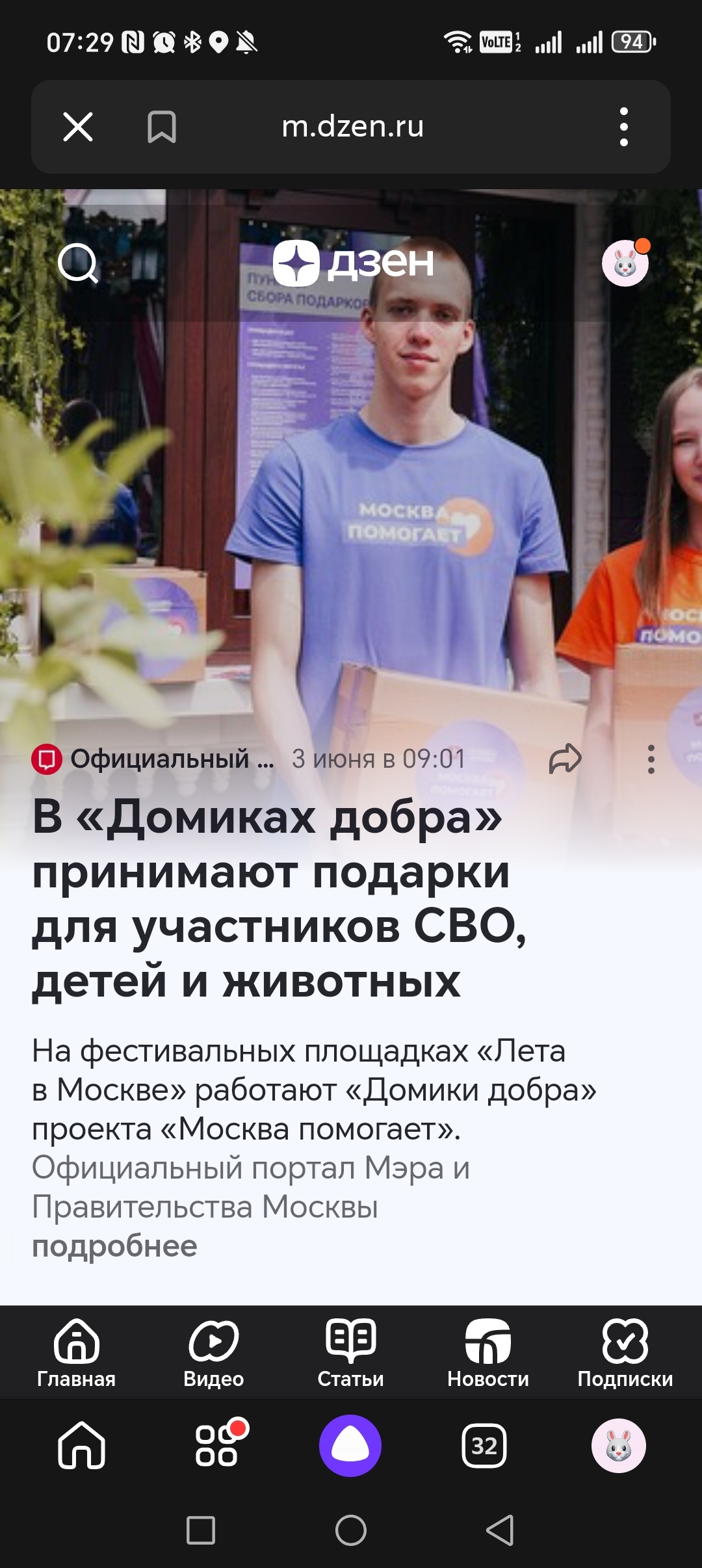Viewport: 702px width, 1568px height.
Task: View the 32 open tabs
Action: (x=484, y=1445)
